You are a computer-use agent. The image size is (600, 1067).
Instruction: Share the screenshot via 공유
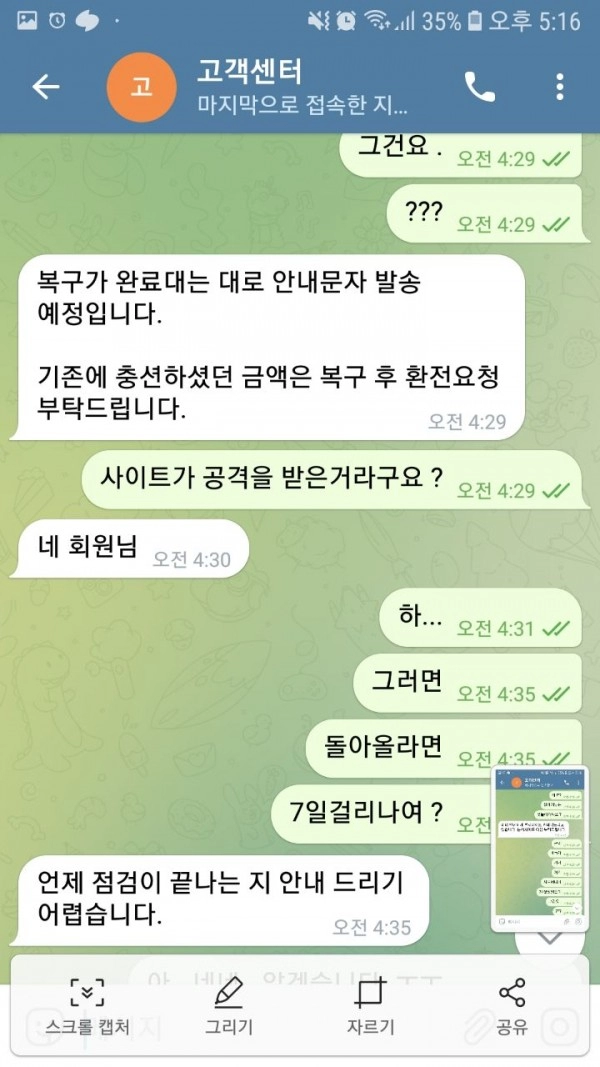(512, 1007)
